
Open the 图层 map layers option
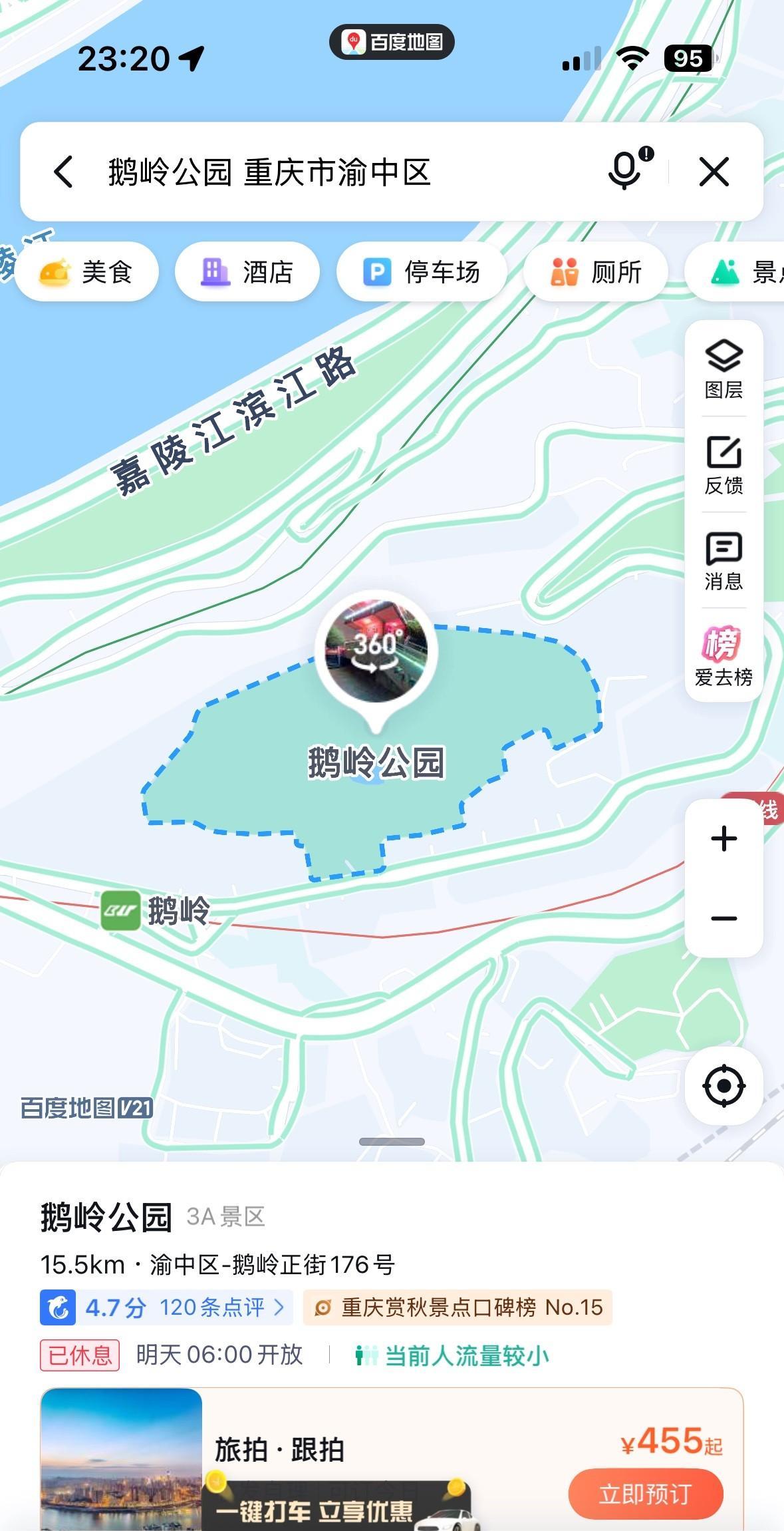coord(723,369)
